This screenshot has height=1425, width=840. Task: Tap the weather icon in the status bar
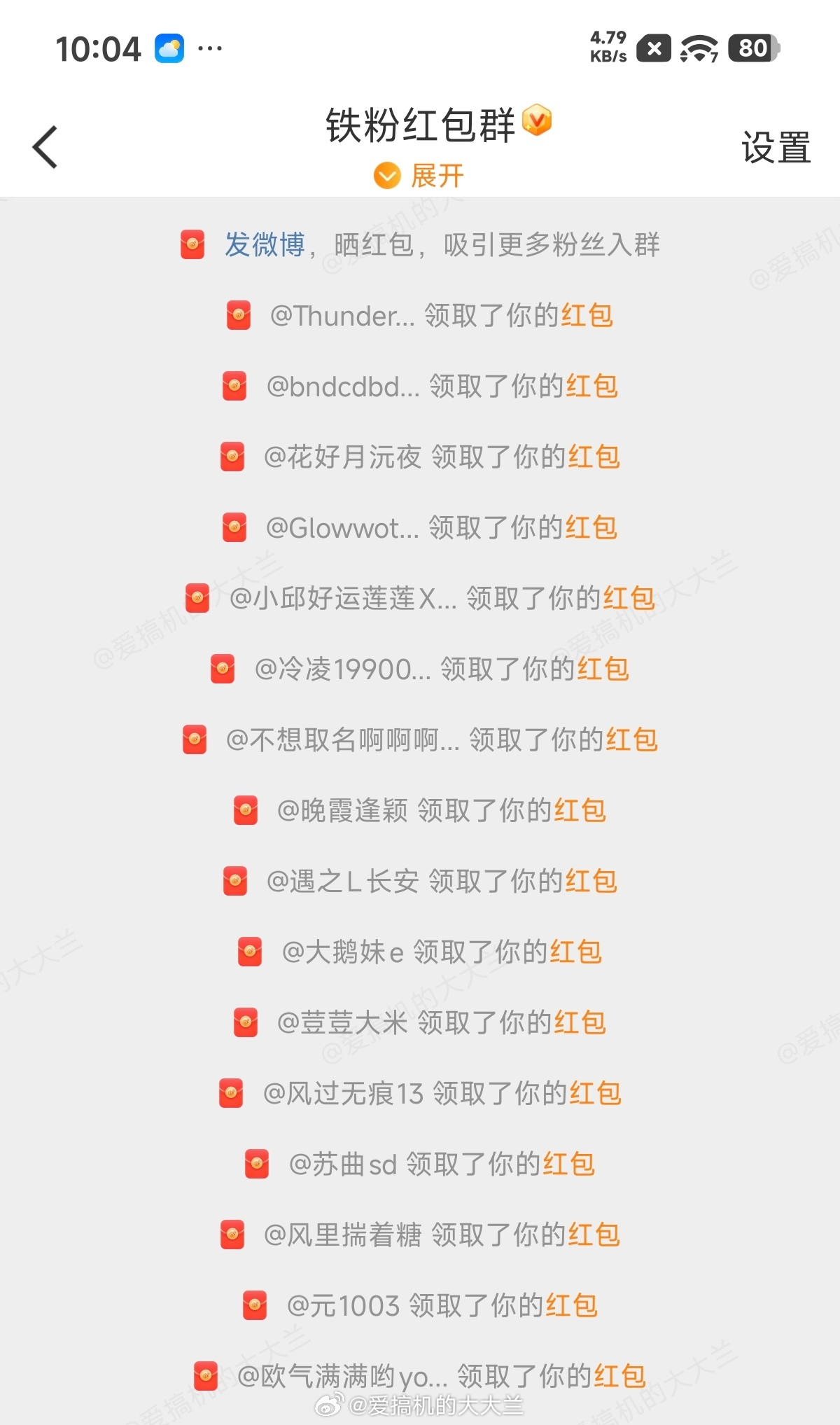168,49
